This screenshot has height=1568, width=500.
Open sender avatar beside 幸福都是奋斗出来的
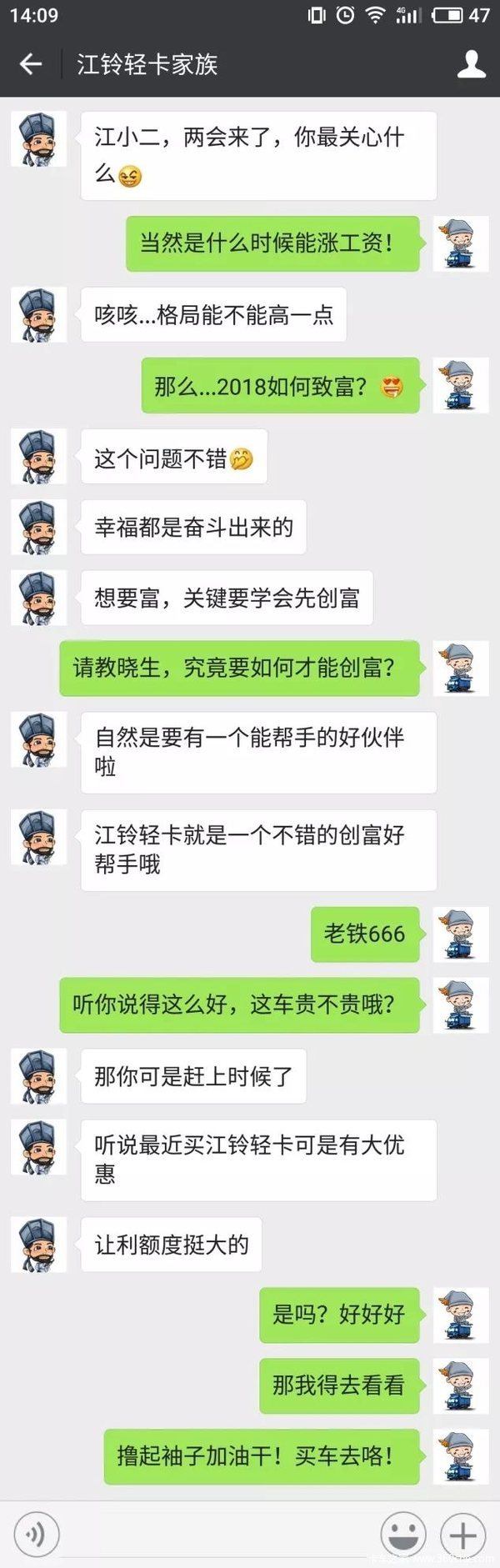pyautogui.click(x=38, y=528)
